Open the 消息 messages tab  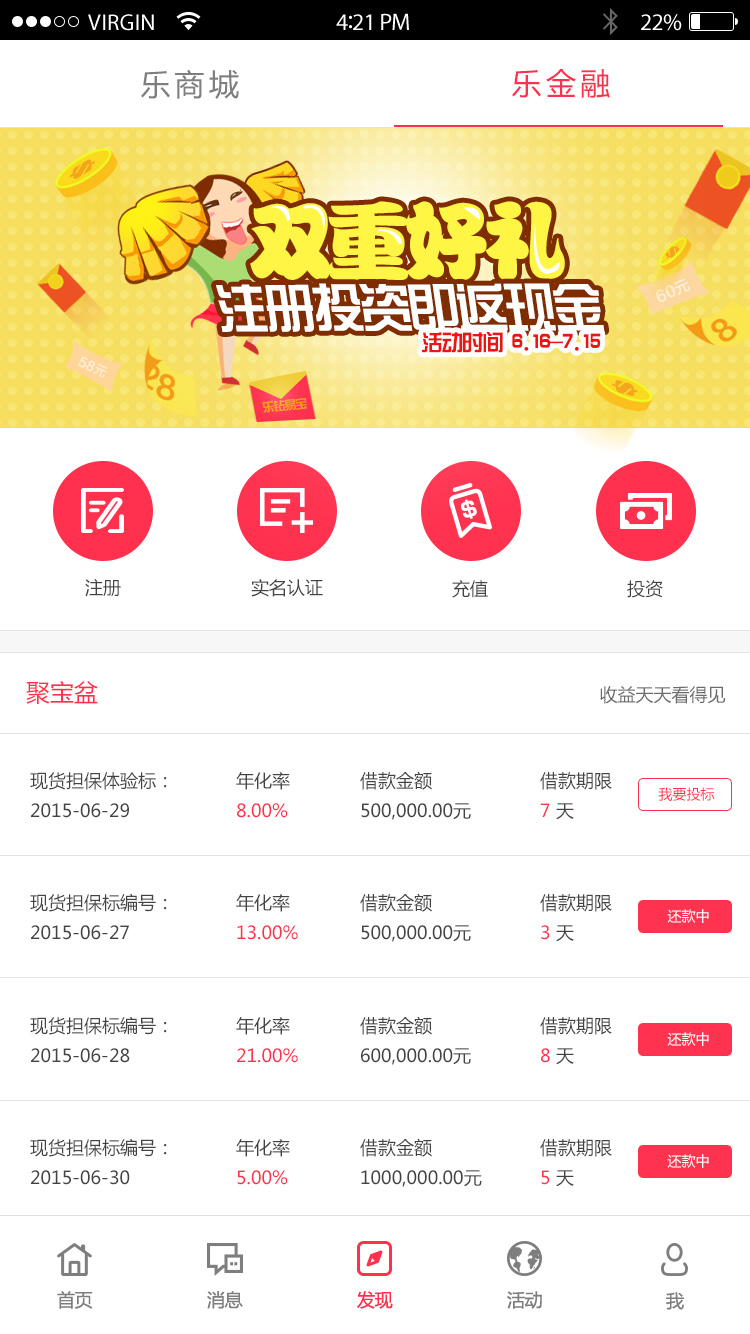(x=225, y=1275)
